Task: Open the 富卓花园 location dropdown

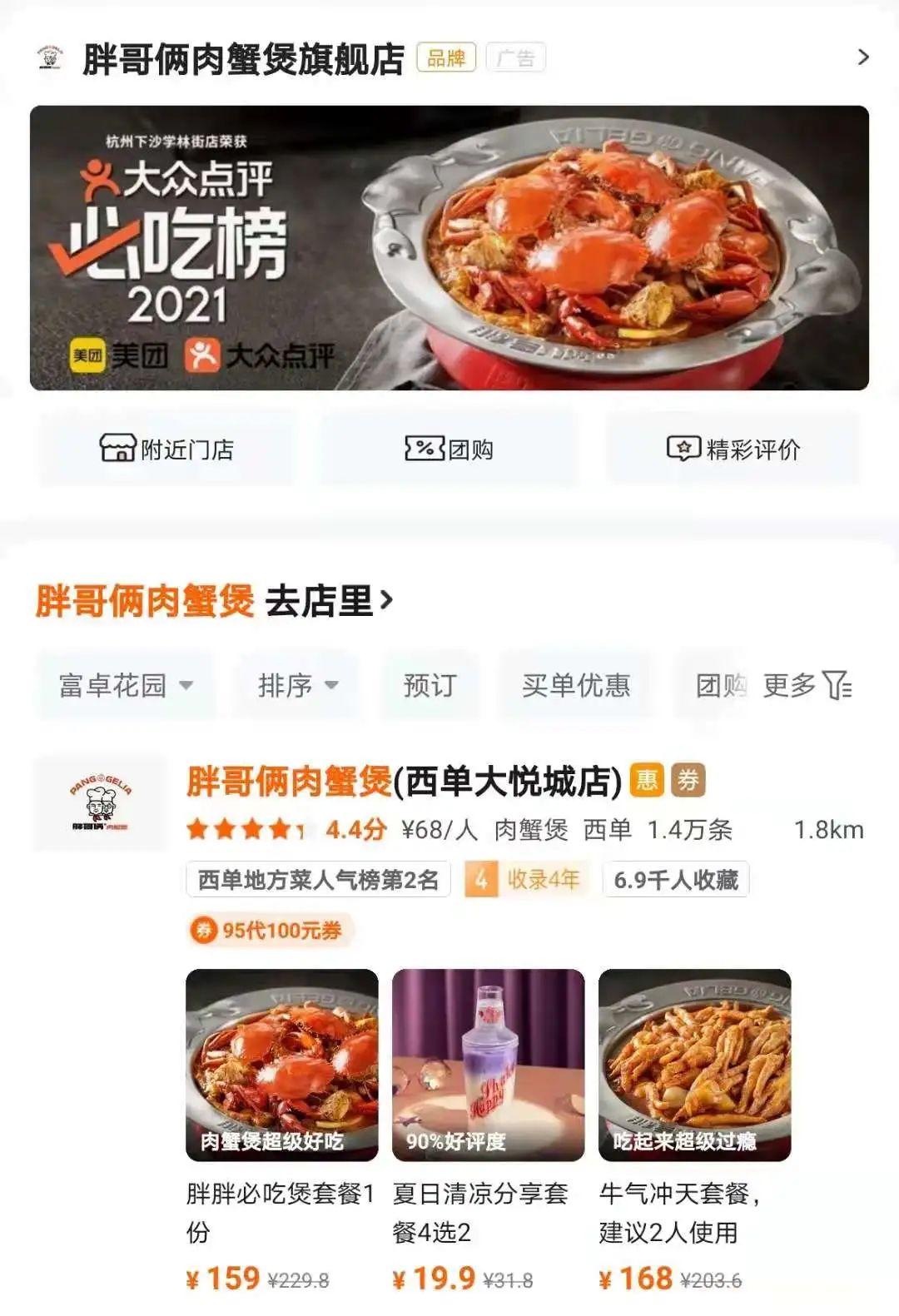Action: (122, 687)
